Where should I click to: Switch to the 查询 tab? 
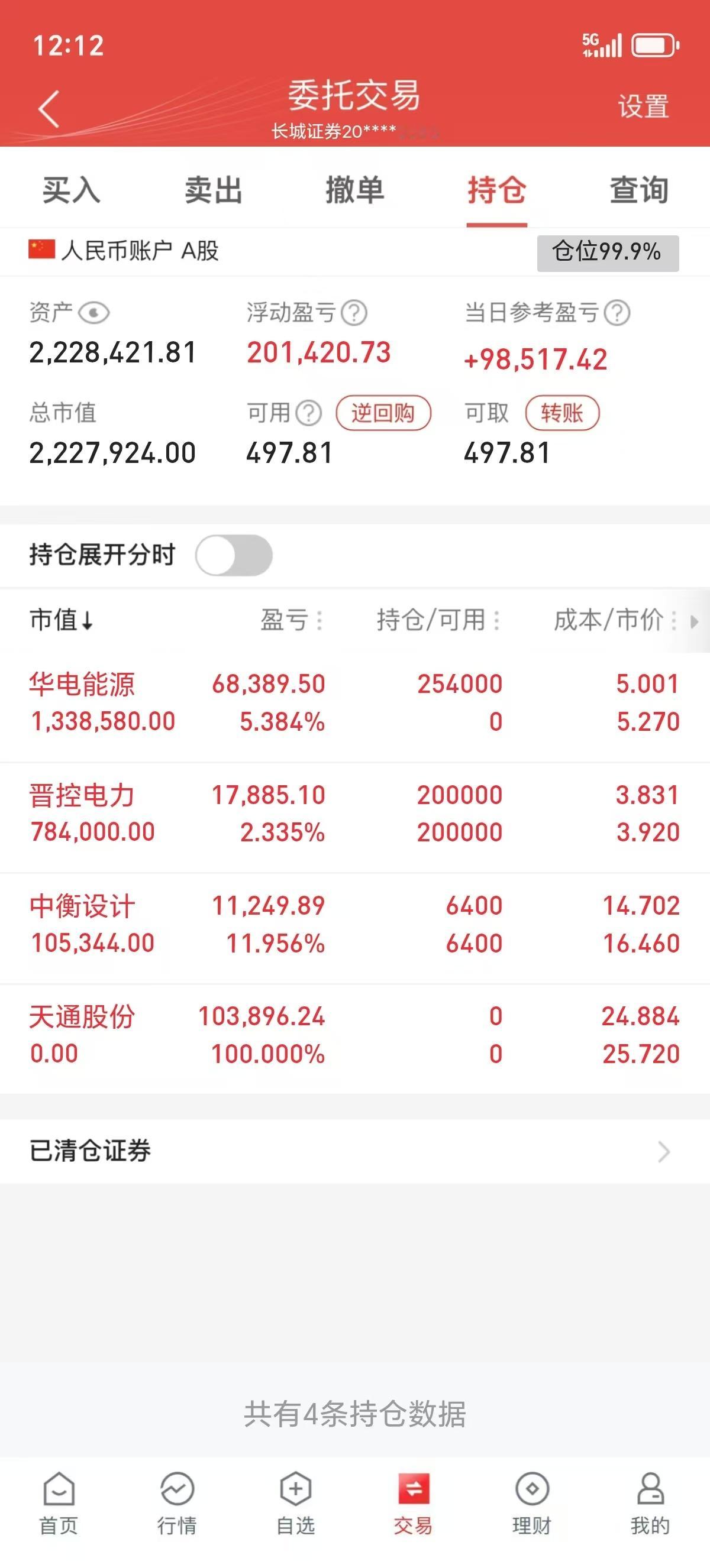(x=638, y=190)
